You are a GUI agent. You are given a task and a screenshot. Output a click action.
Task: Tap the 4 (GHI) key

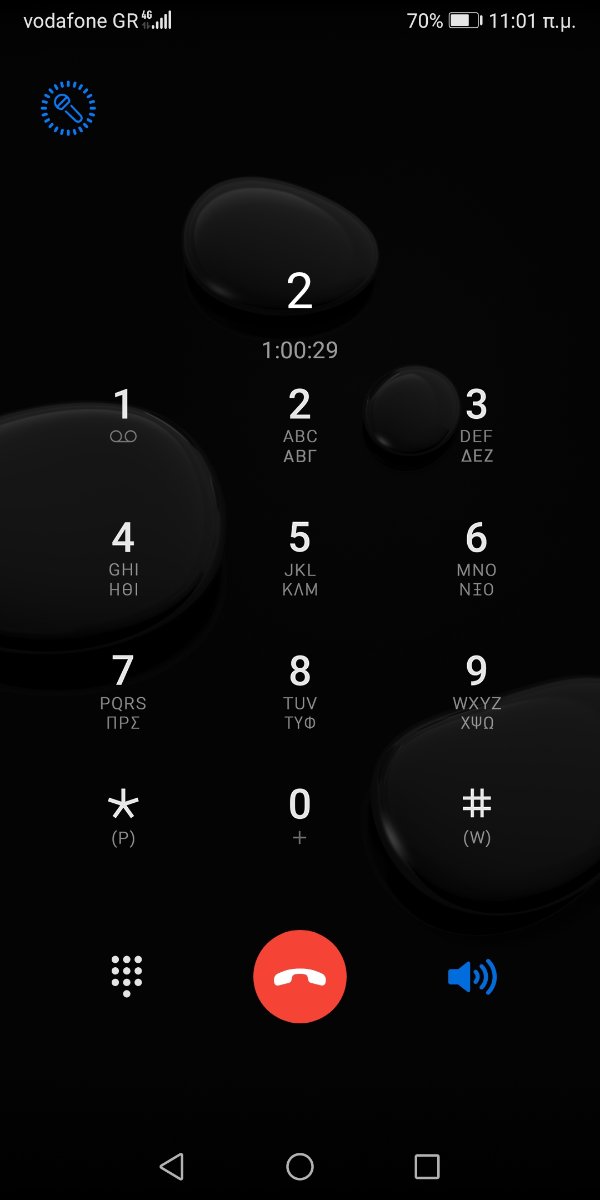(123, 558)
